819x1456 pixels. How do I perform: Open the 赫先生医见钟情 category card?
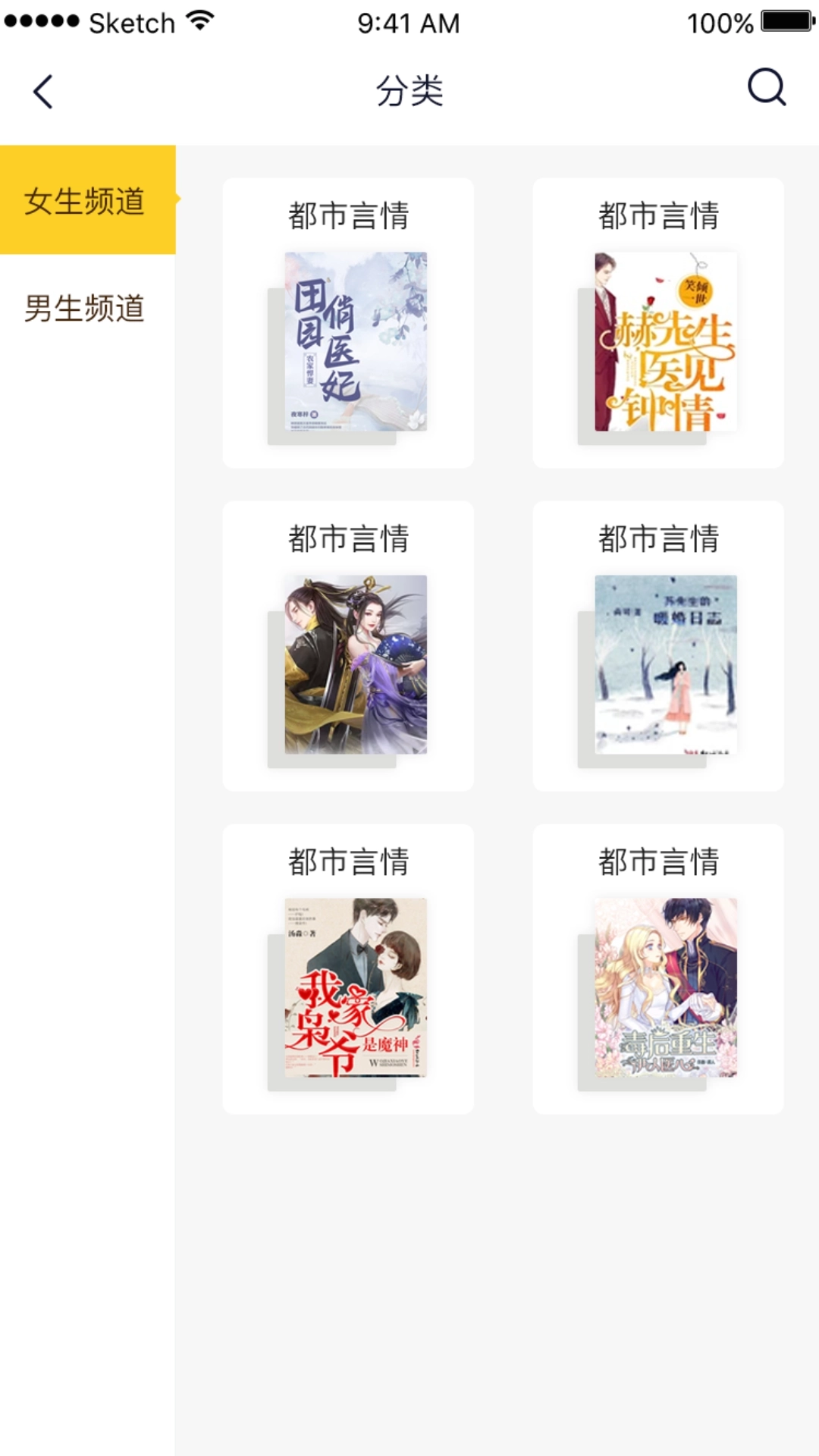pyautogui.click(x=658, y=324)
